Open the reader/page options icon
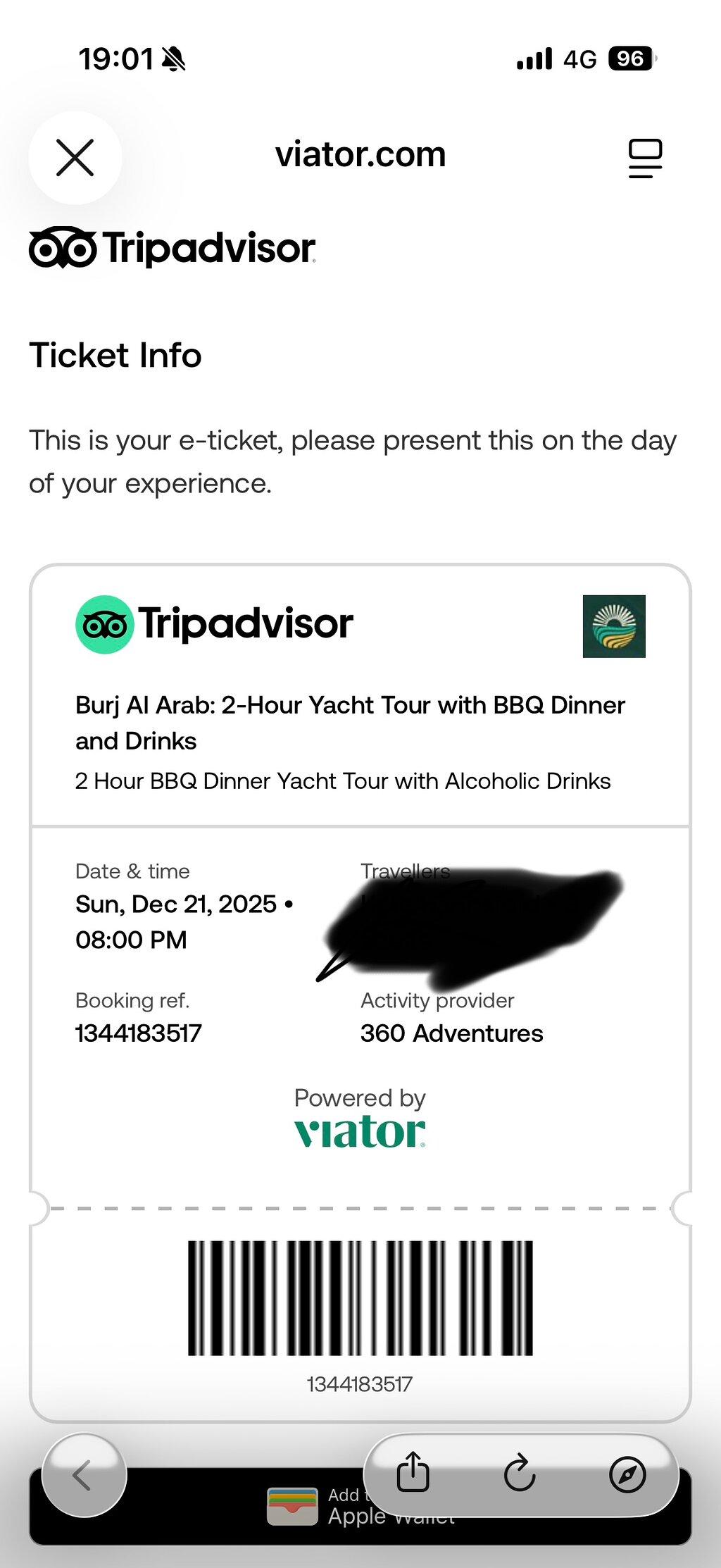Screen dimensions: 721x1568 645,158
